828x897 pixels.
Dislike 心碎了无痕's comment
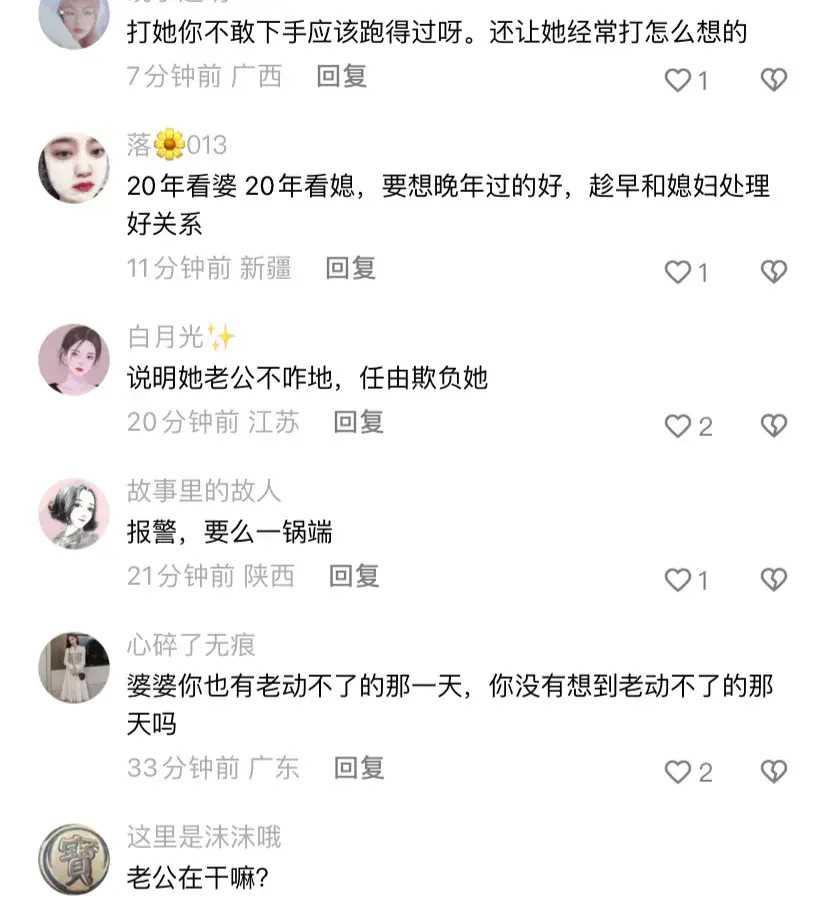click(774, 771)
